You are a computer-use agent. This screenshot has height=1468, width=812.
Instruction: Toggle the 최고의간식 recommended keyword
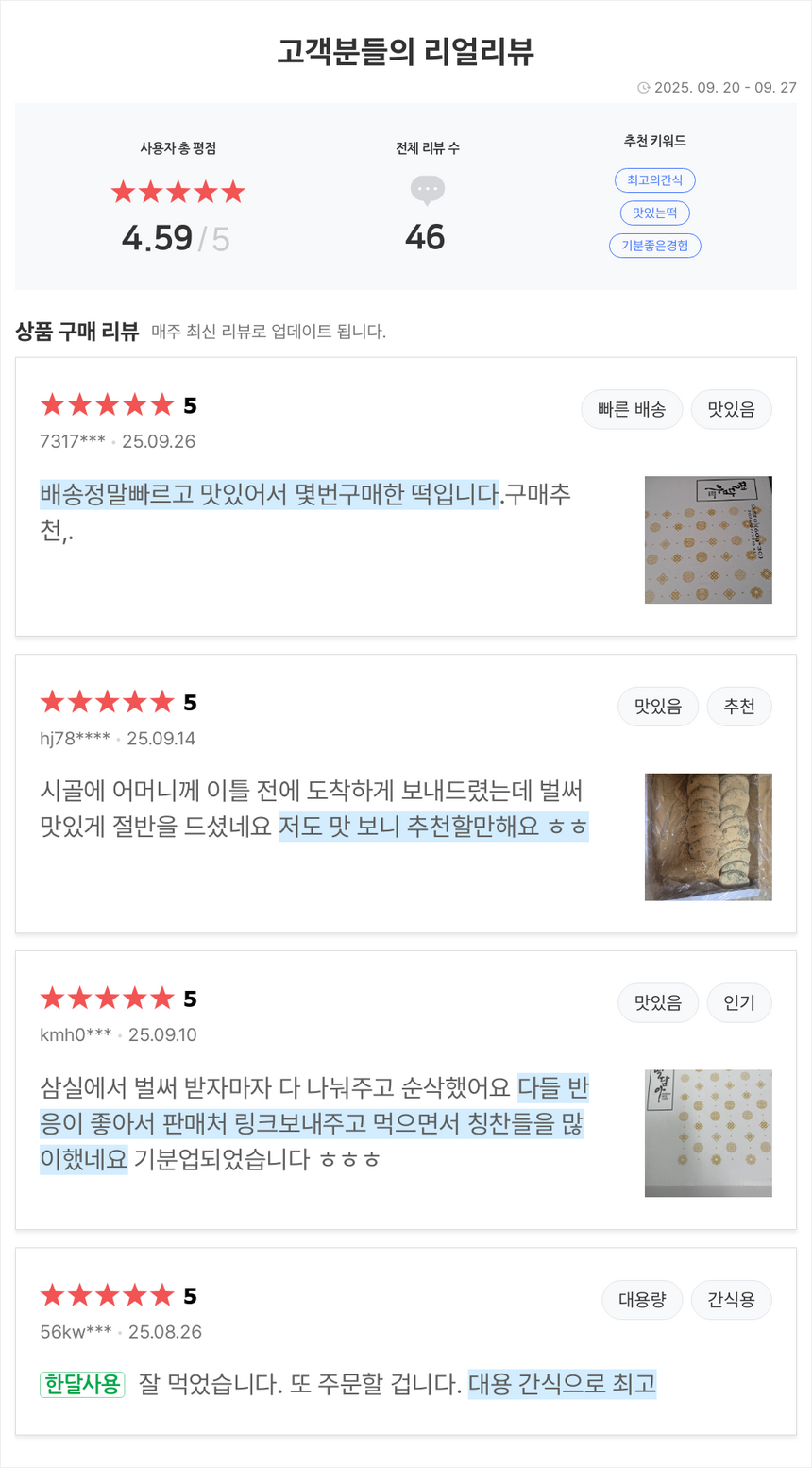click(655, 179)
